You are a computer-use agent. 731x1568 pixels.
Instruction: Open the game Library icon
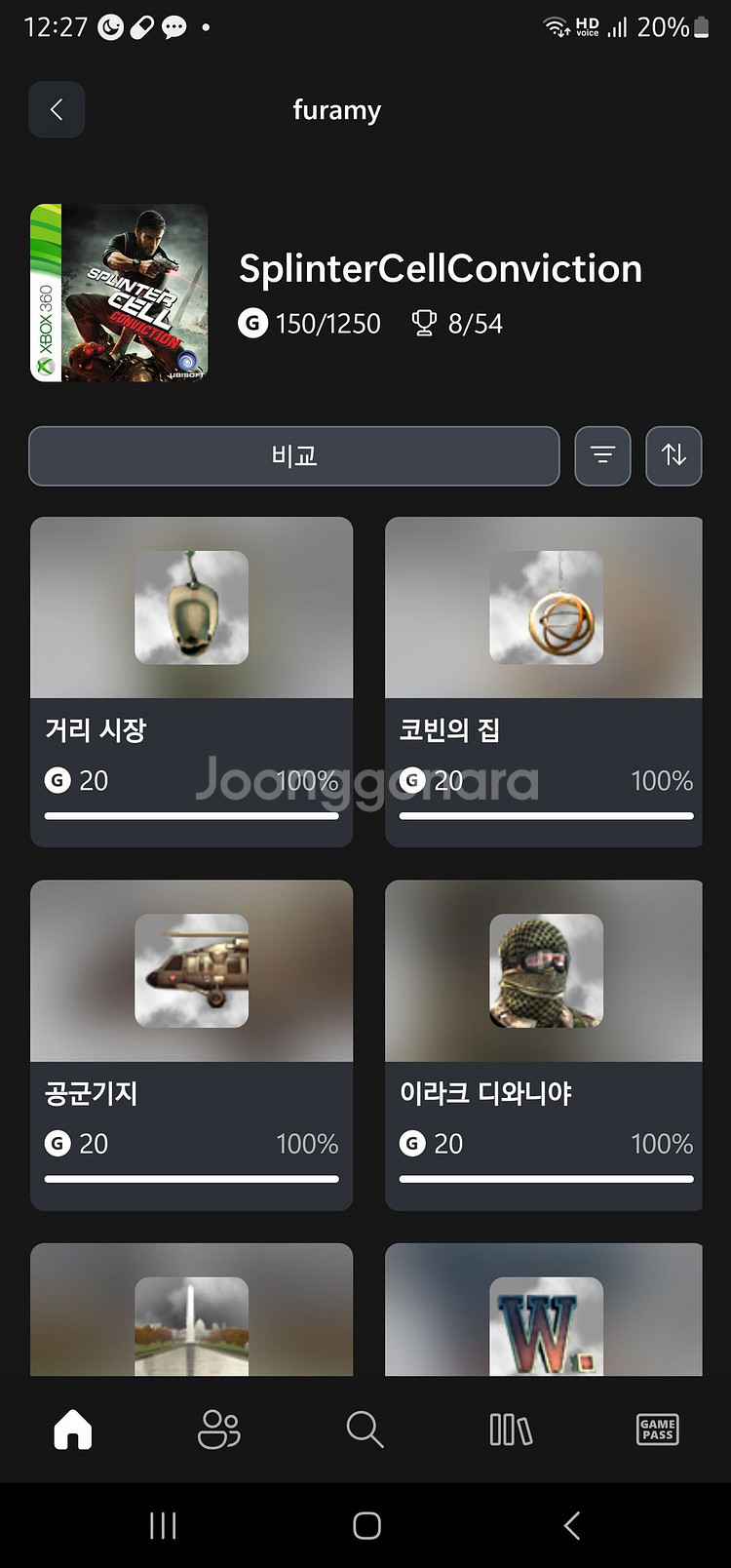[510, 1430]
